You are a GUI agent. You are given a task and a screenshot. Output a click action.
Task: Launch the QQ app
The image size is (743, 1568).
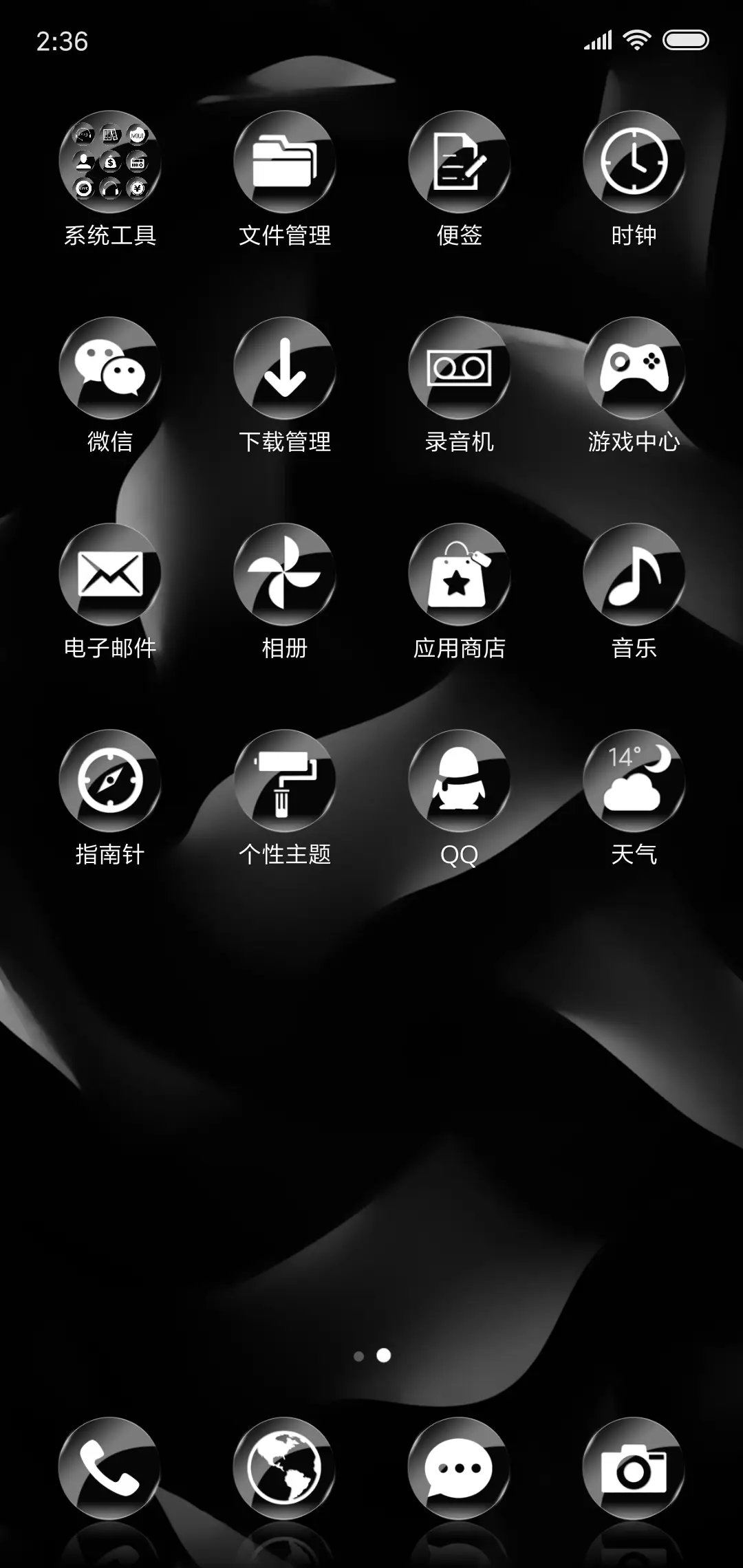tap(460, 778)
